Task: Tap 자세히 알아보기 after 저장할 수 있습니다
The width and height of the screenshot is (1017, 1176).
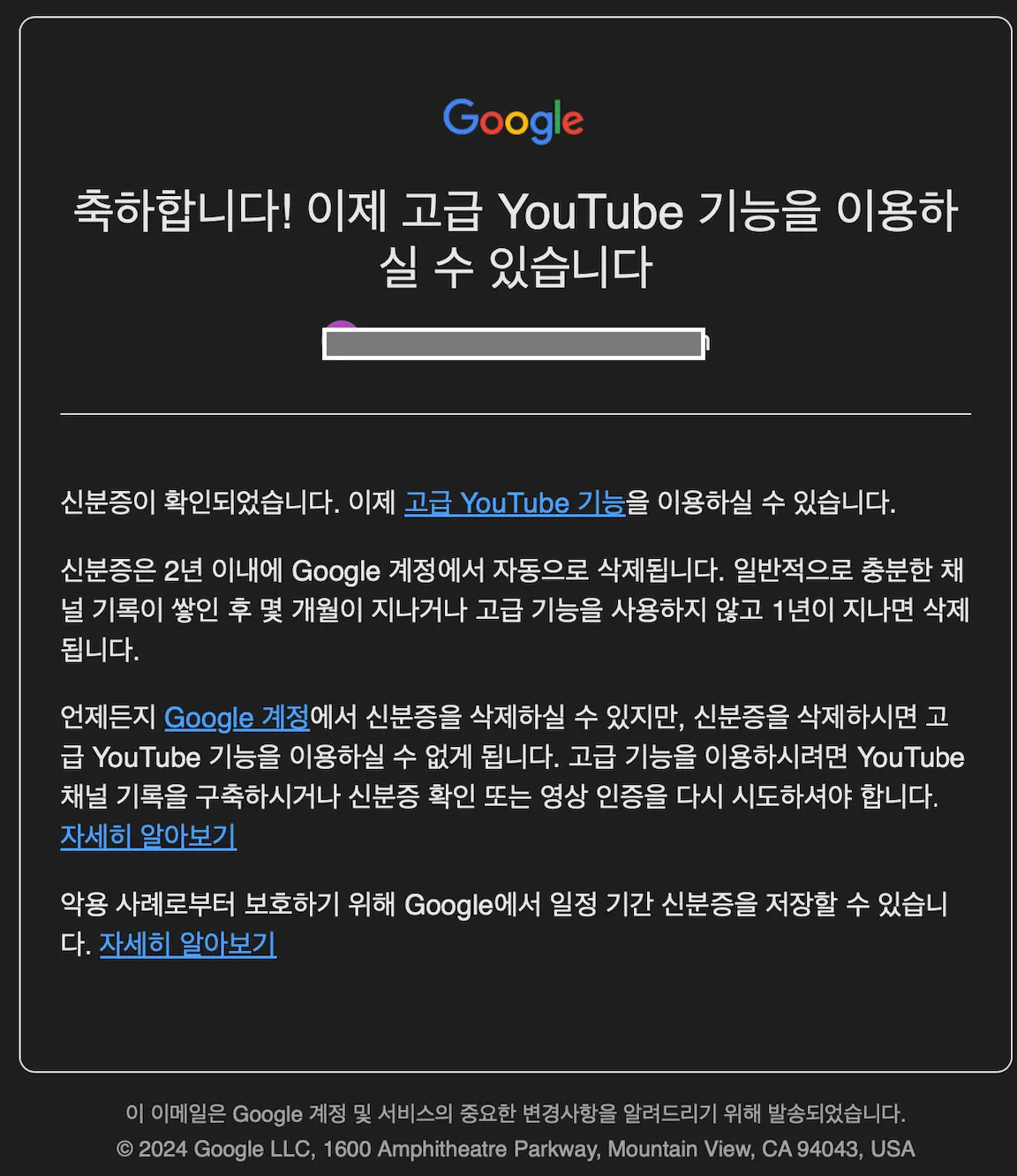Action: click(x=188, y=945)
